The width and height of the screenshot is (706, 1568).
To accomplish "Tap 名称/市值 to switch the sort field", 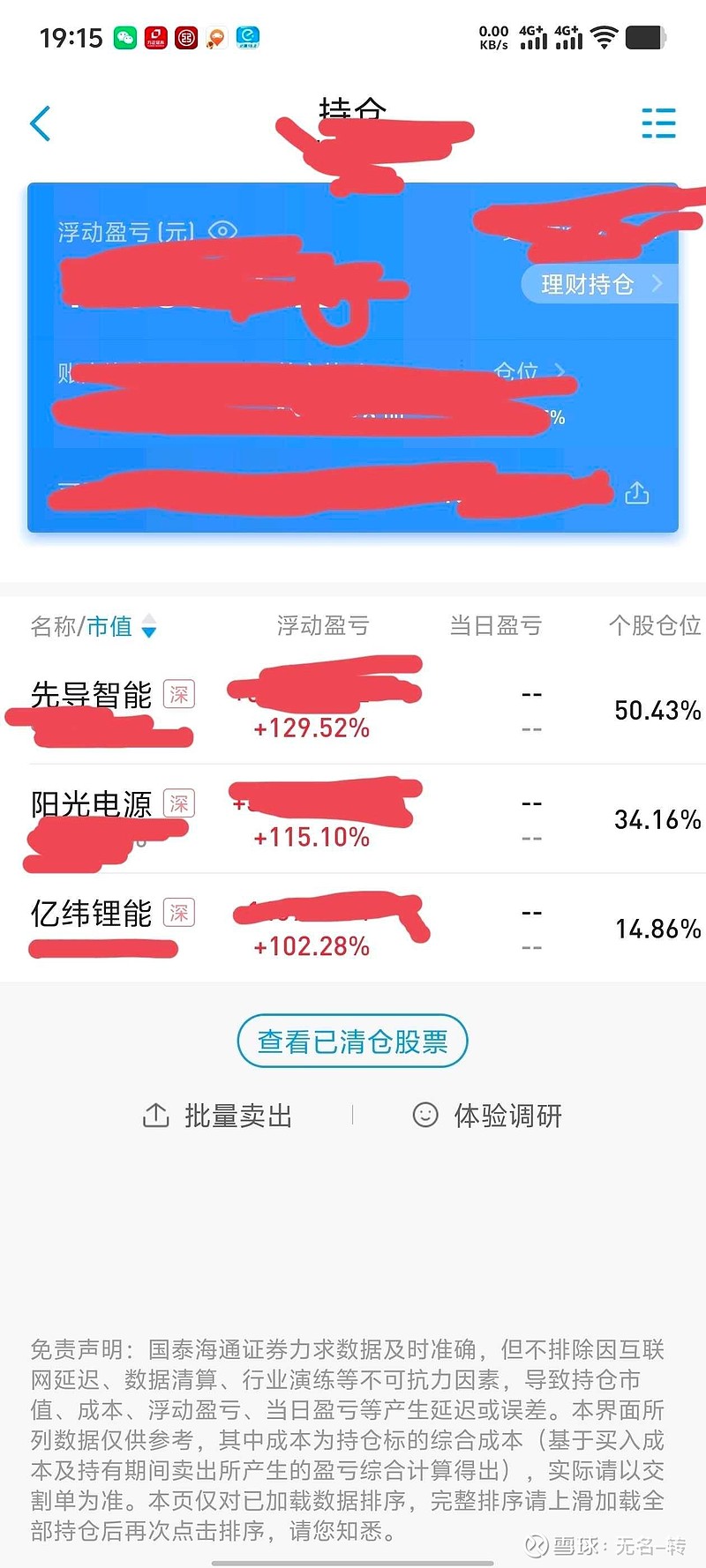I will tap(82, 626).
